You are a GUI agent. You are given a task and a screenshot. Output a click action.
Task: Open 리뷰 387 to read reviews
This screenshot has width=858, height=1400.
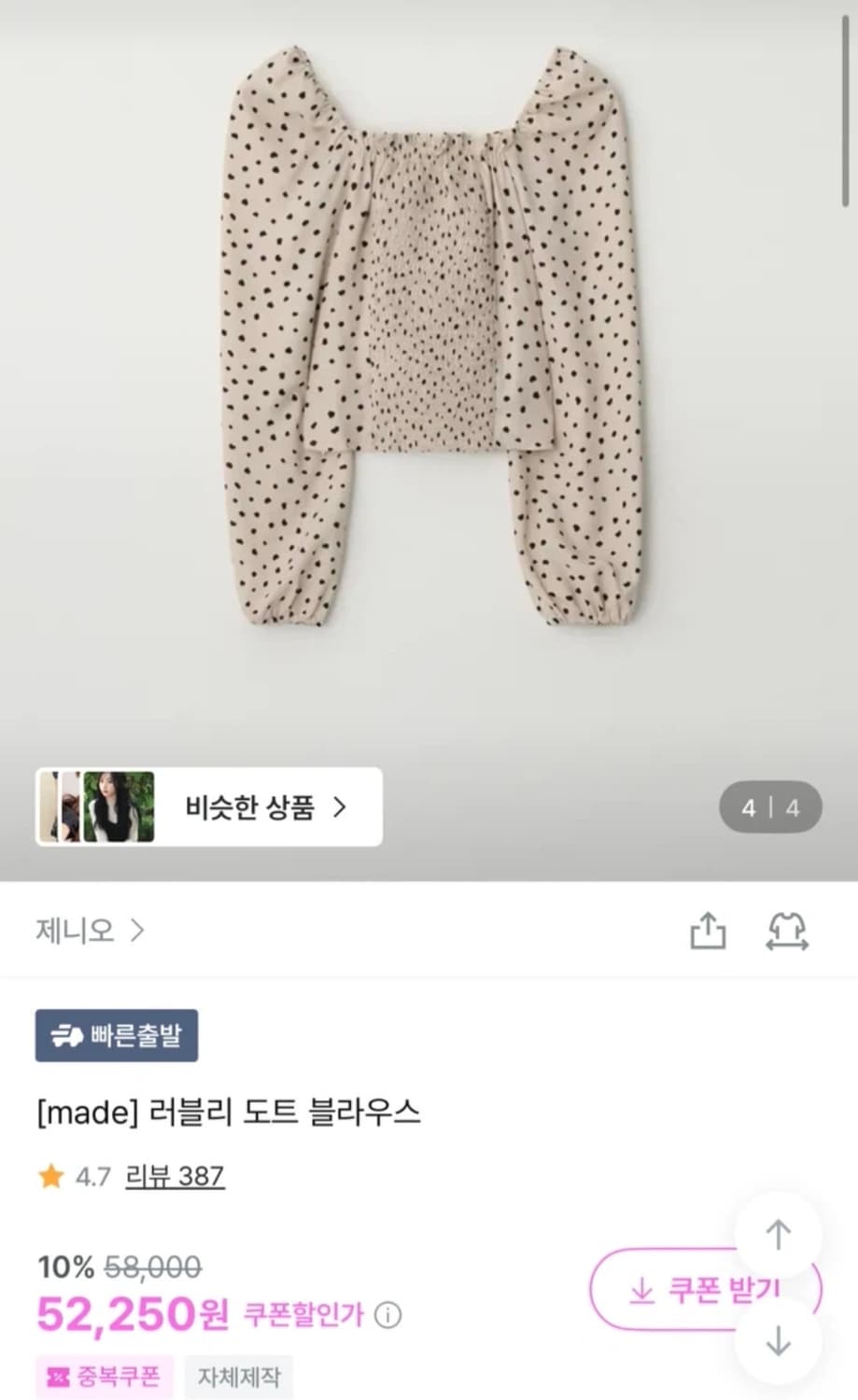click(174, 1177)
